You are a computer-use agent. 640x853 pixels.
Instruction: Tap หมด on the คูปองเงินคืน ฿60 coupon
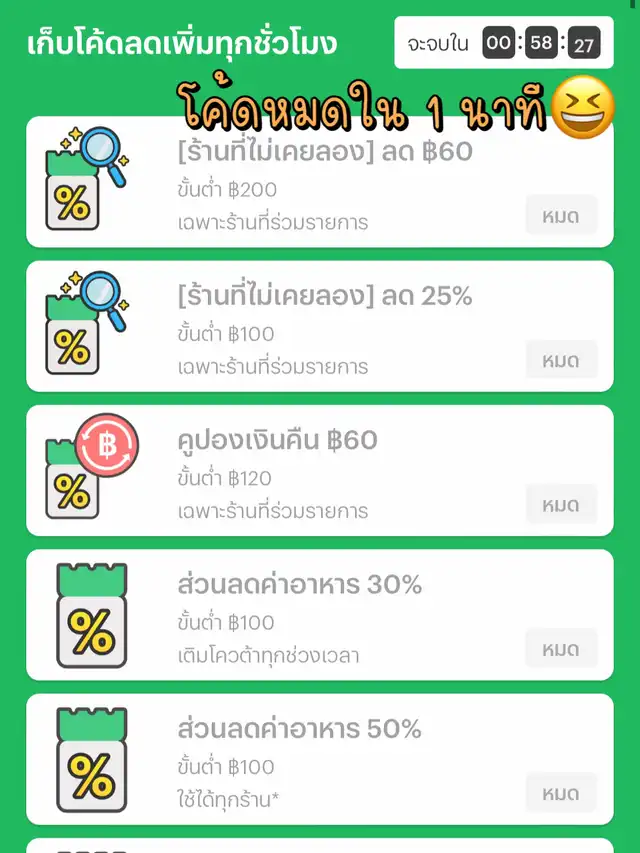coord(561,505)
